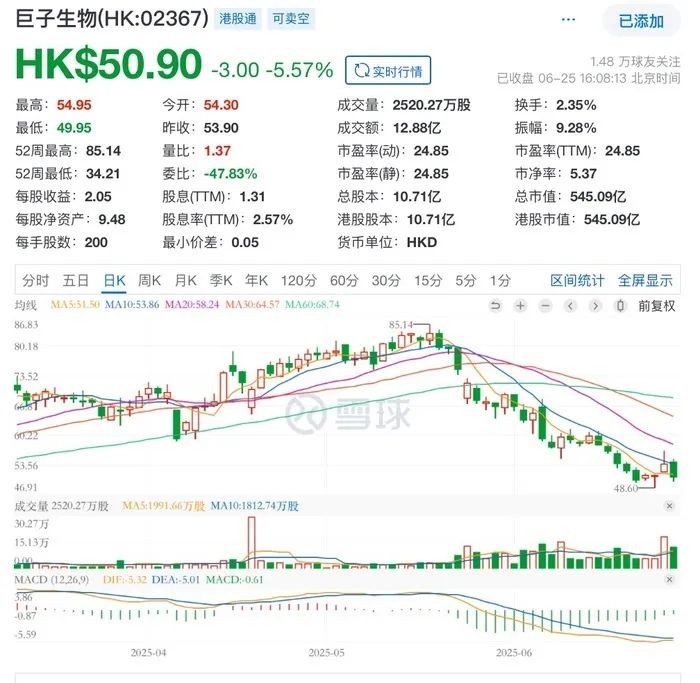Switch to 年K chart view
This screenshot has width=700, height=683.
pos(256,280)
